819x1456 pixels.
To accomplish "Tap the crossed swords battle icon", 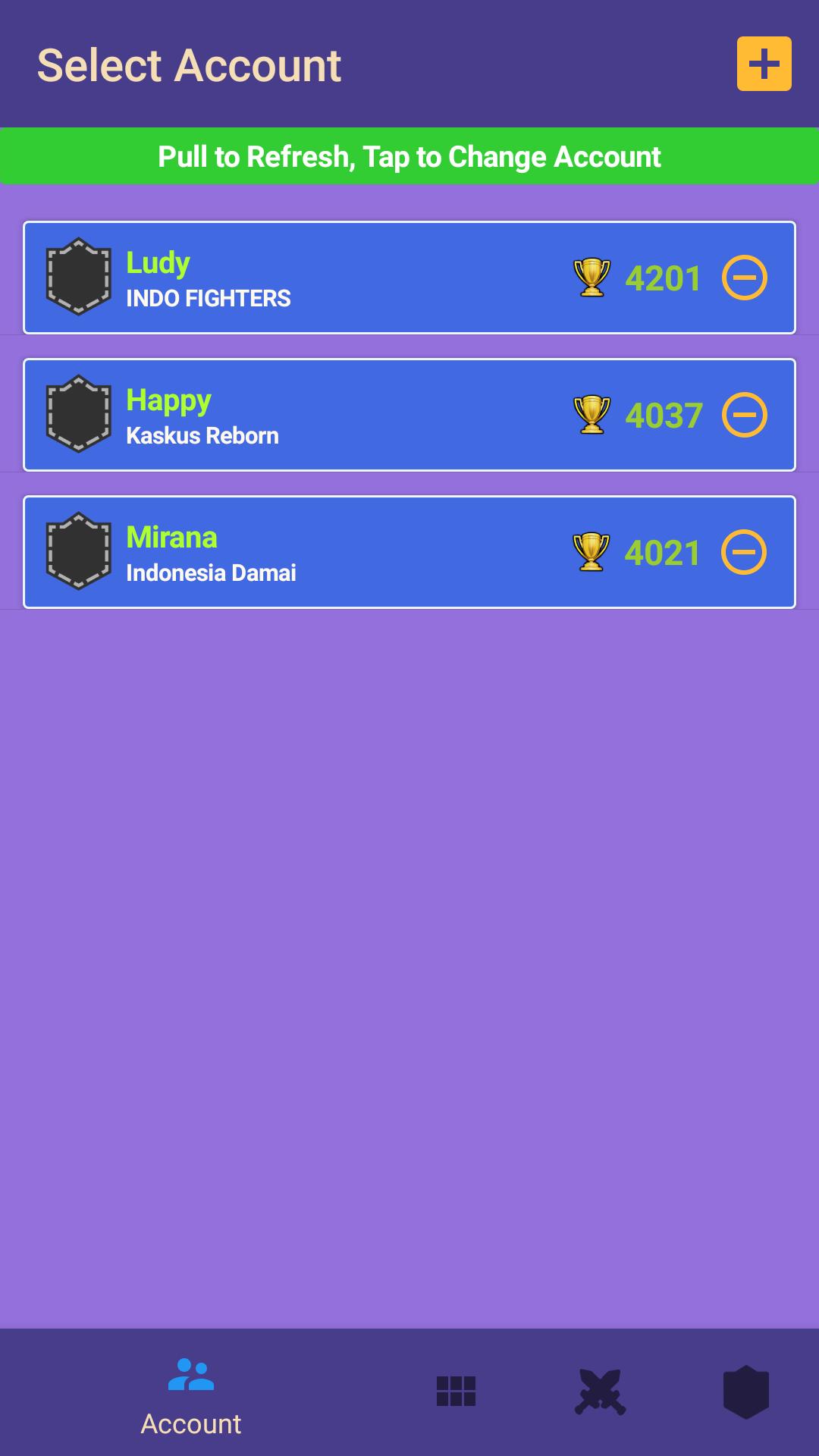I will [599, 1404].
